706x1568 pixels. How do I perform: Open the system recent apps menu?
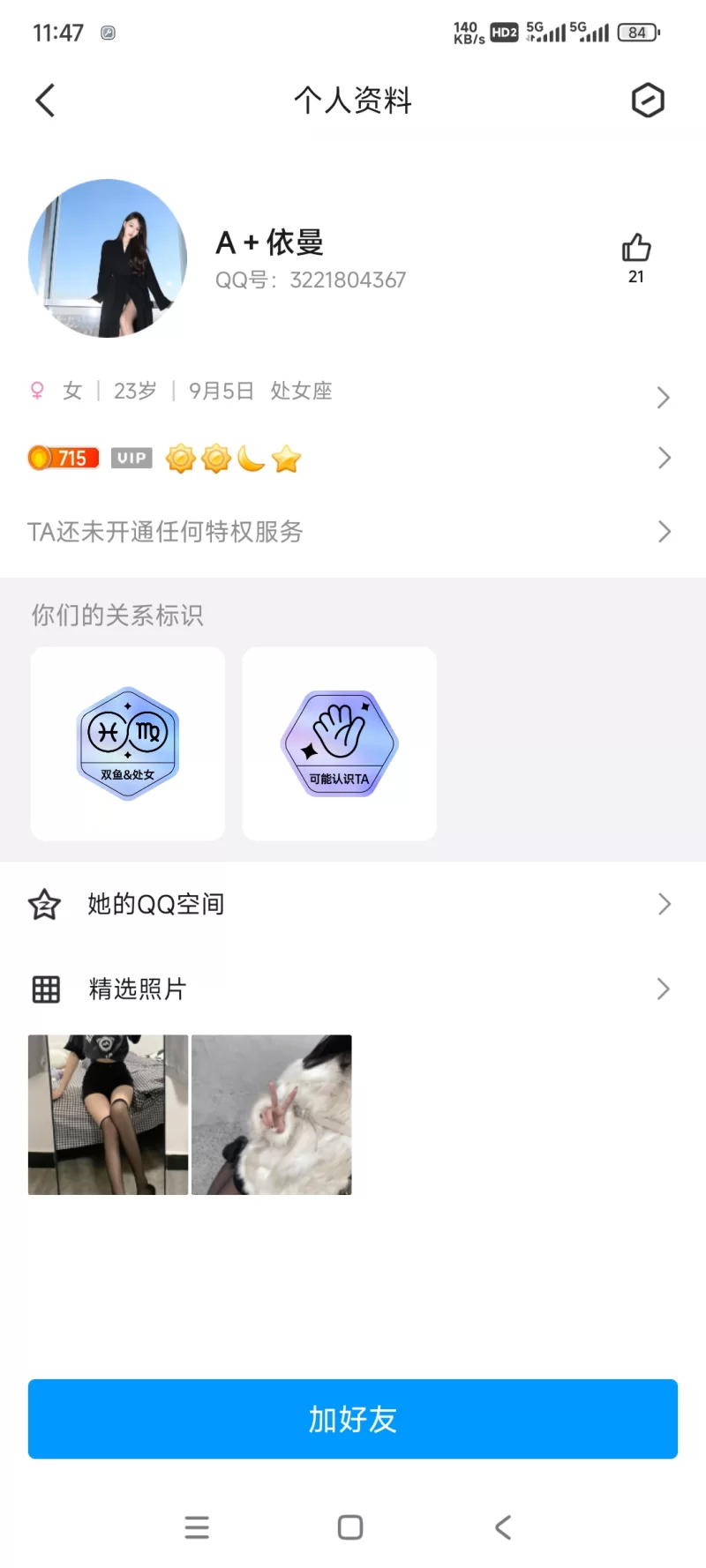197,1527
